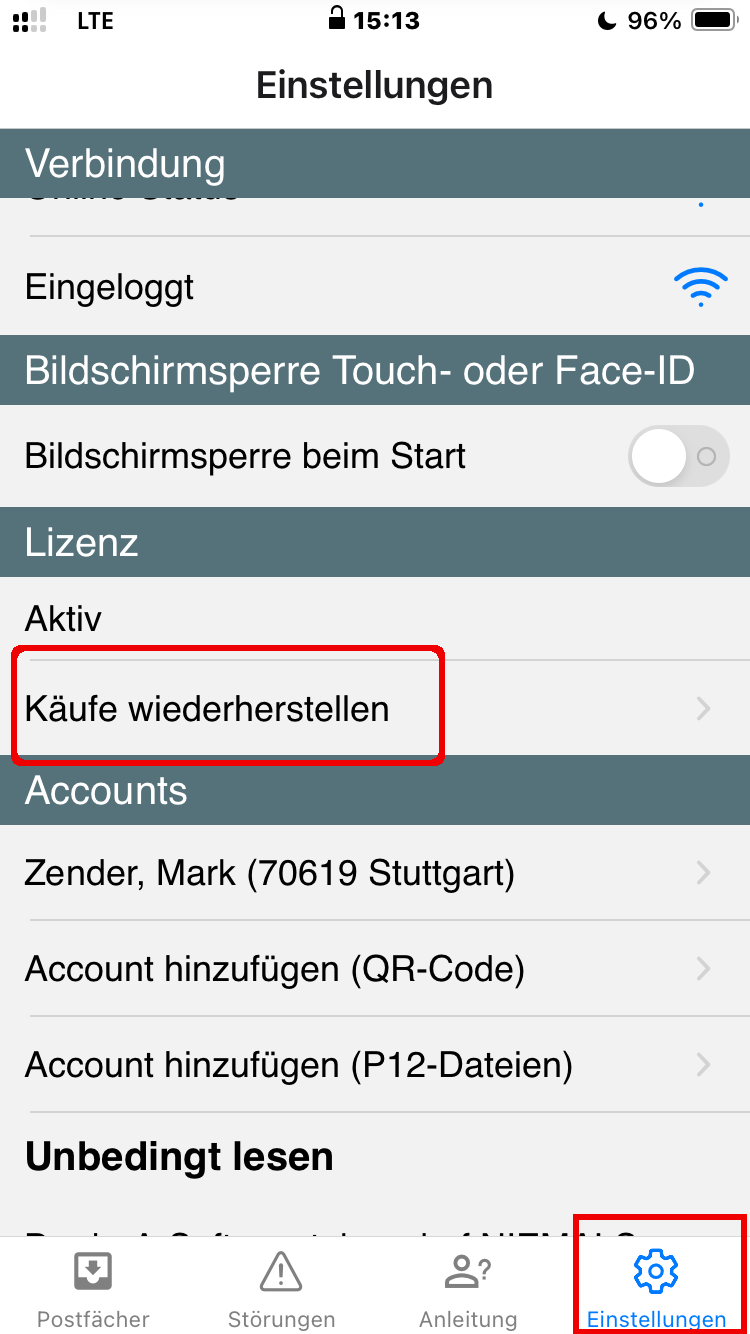This screenshot has width=750, height=1334.
Task: Switch to the Postfächer tab
Action: tap(93, 1290)
